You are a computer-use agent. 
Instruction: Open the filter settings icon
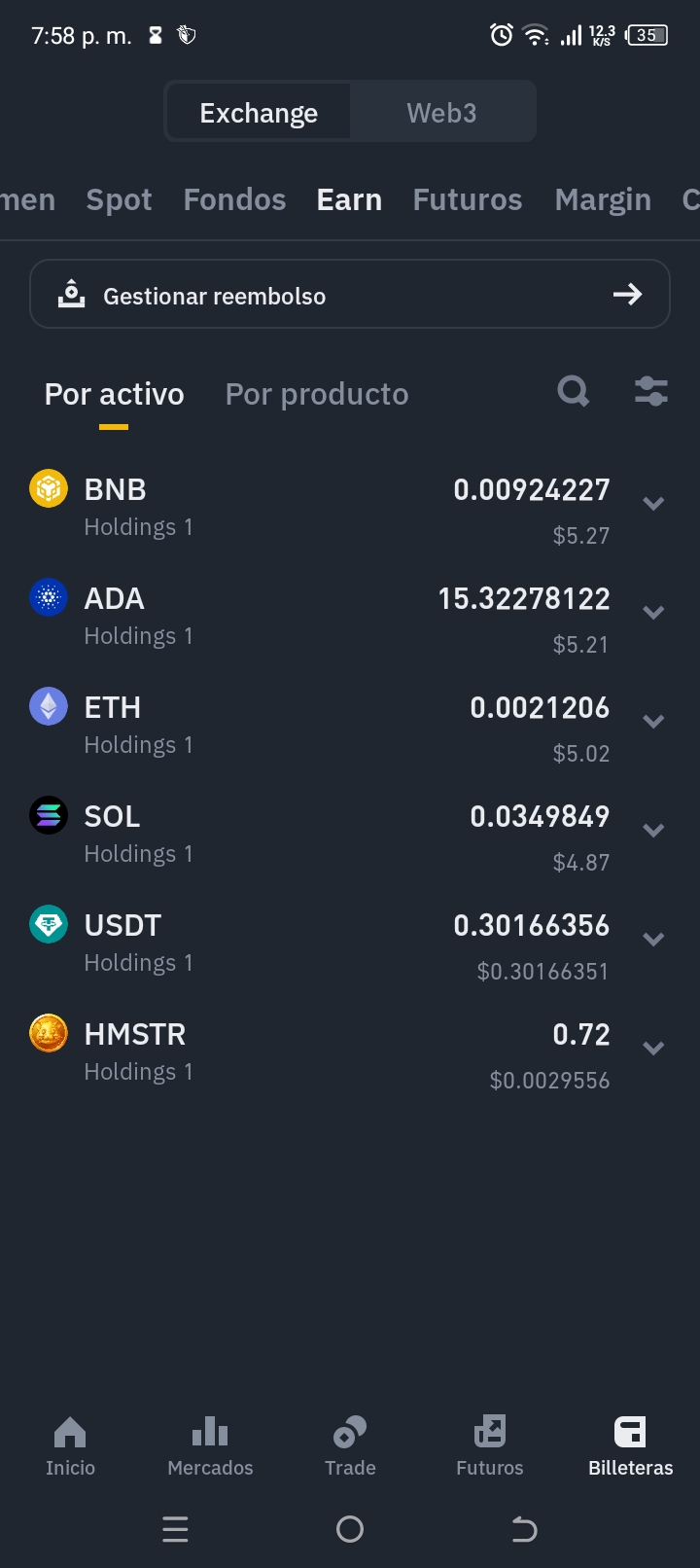(x=650, y=392)
